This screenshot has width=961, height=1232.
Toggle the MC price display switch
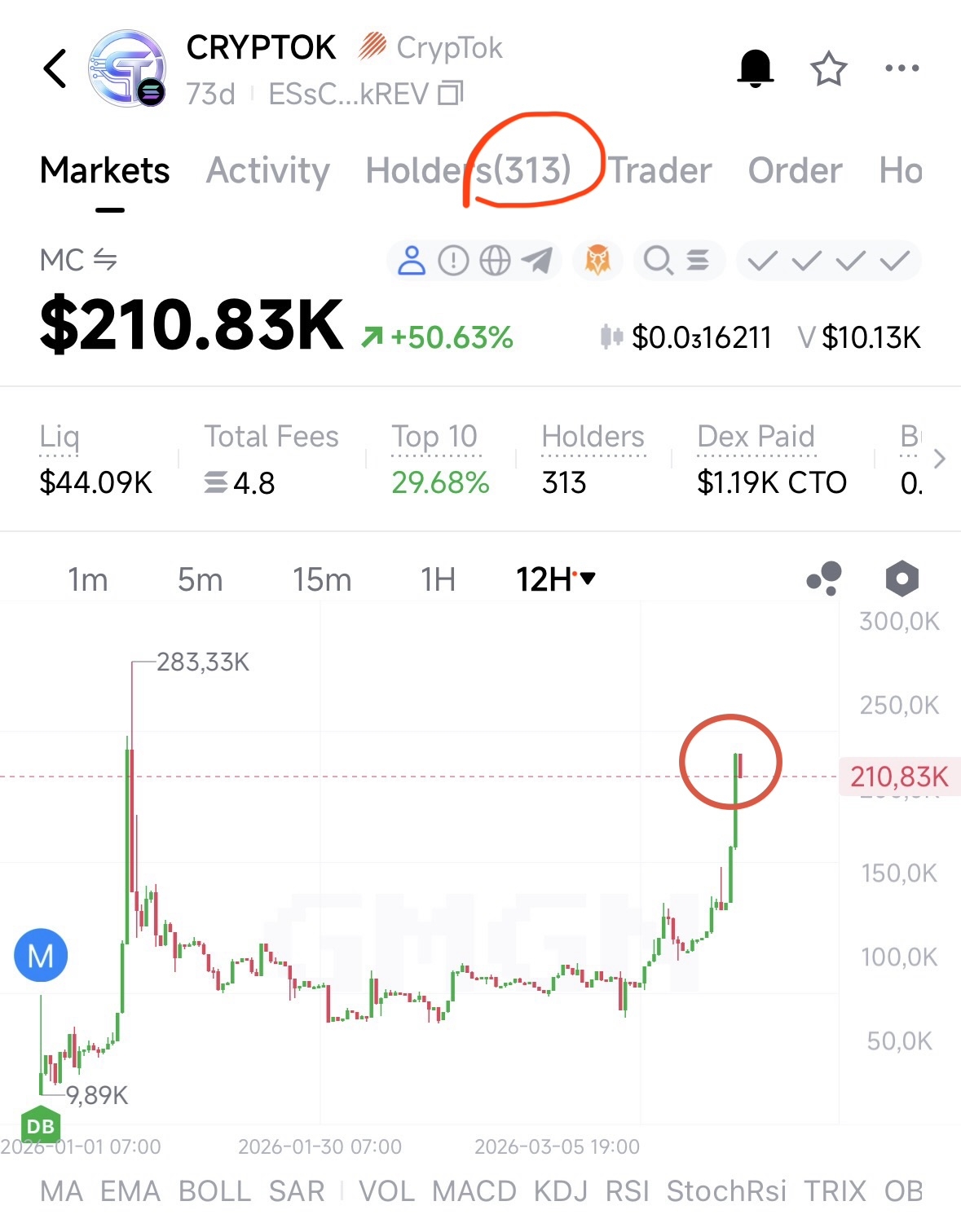tap(105, 260)
